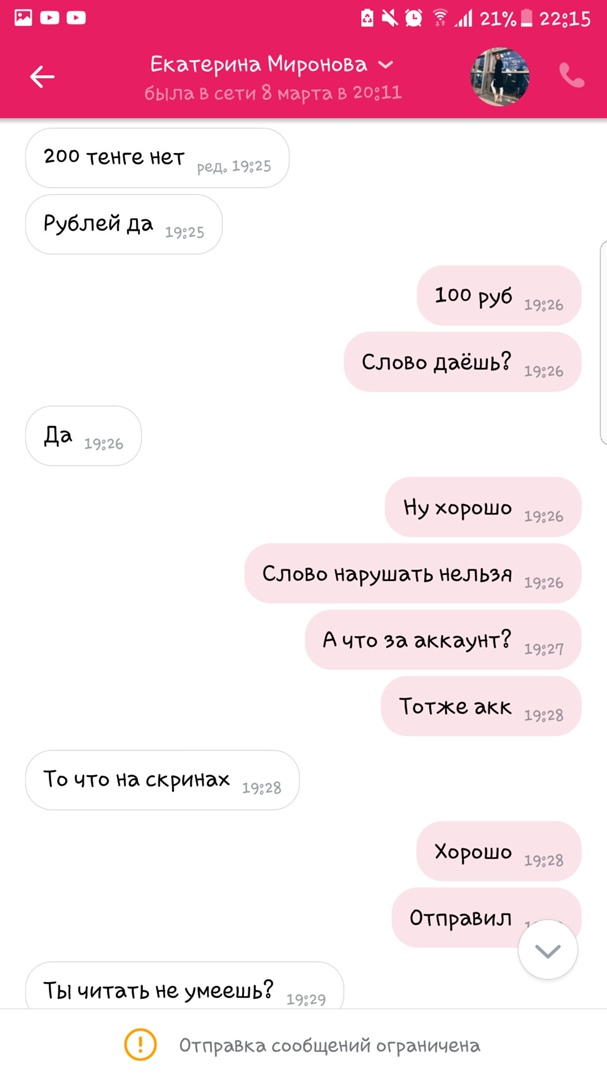Call Екатерина Миронова with the phone icon
The width and height of the screenshot is (607, 1080).
tap(571, 76)
